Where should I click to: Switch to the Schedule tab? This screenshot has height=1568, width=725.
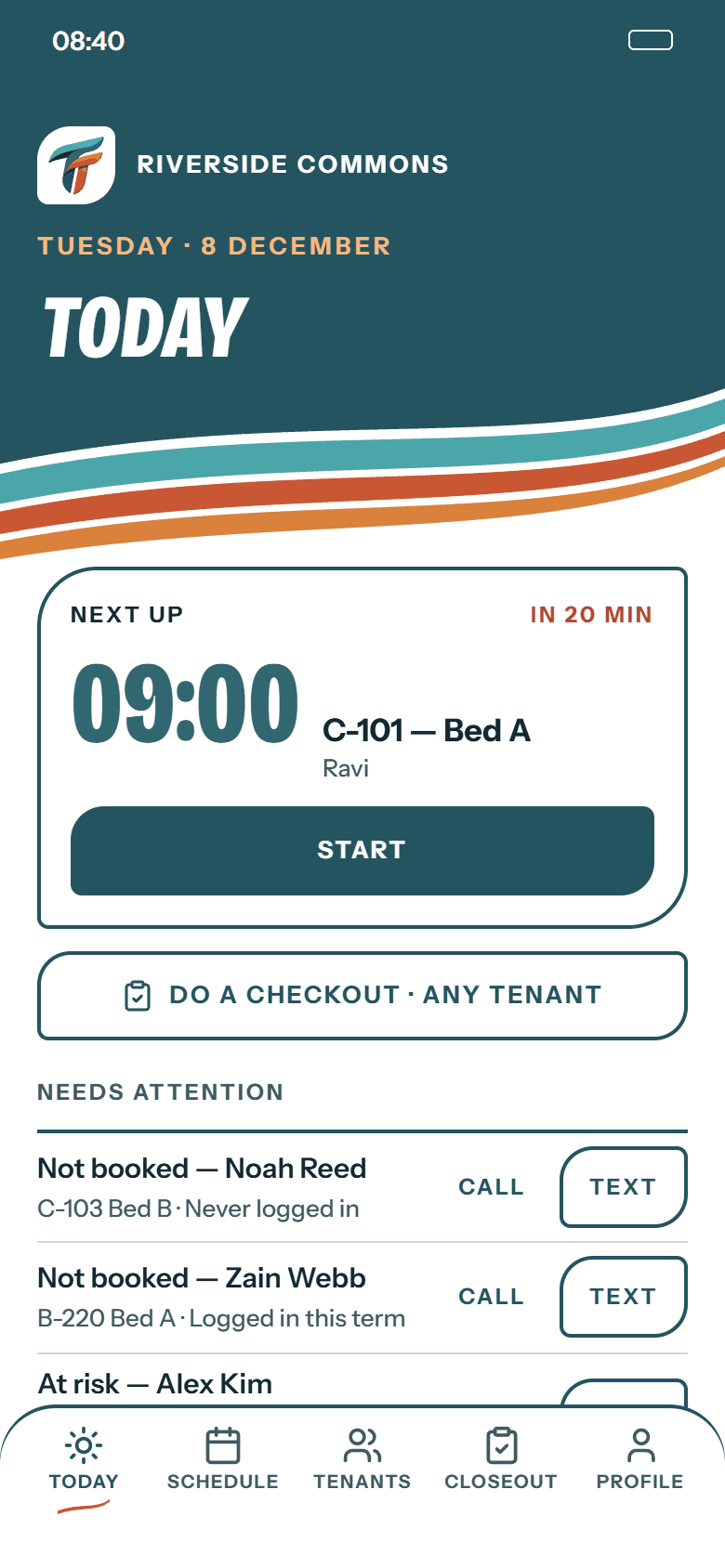(x=223, y=1459)
